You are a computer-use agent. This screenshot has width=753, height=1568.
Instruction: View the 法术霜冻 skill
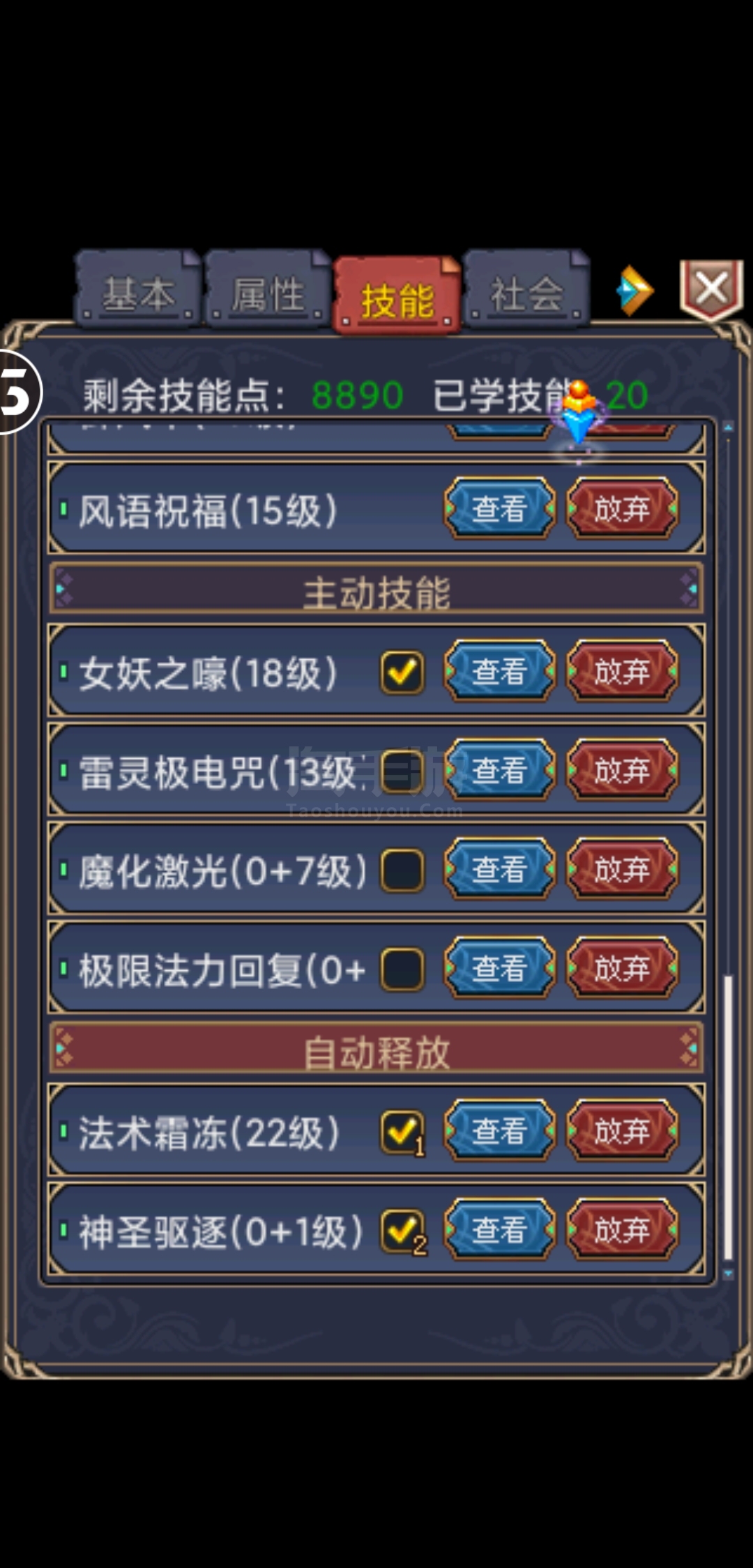499,1131
